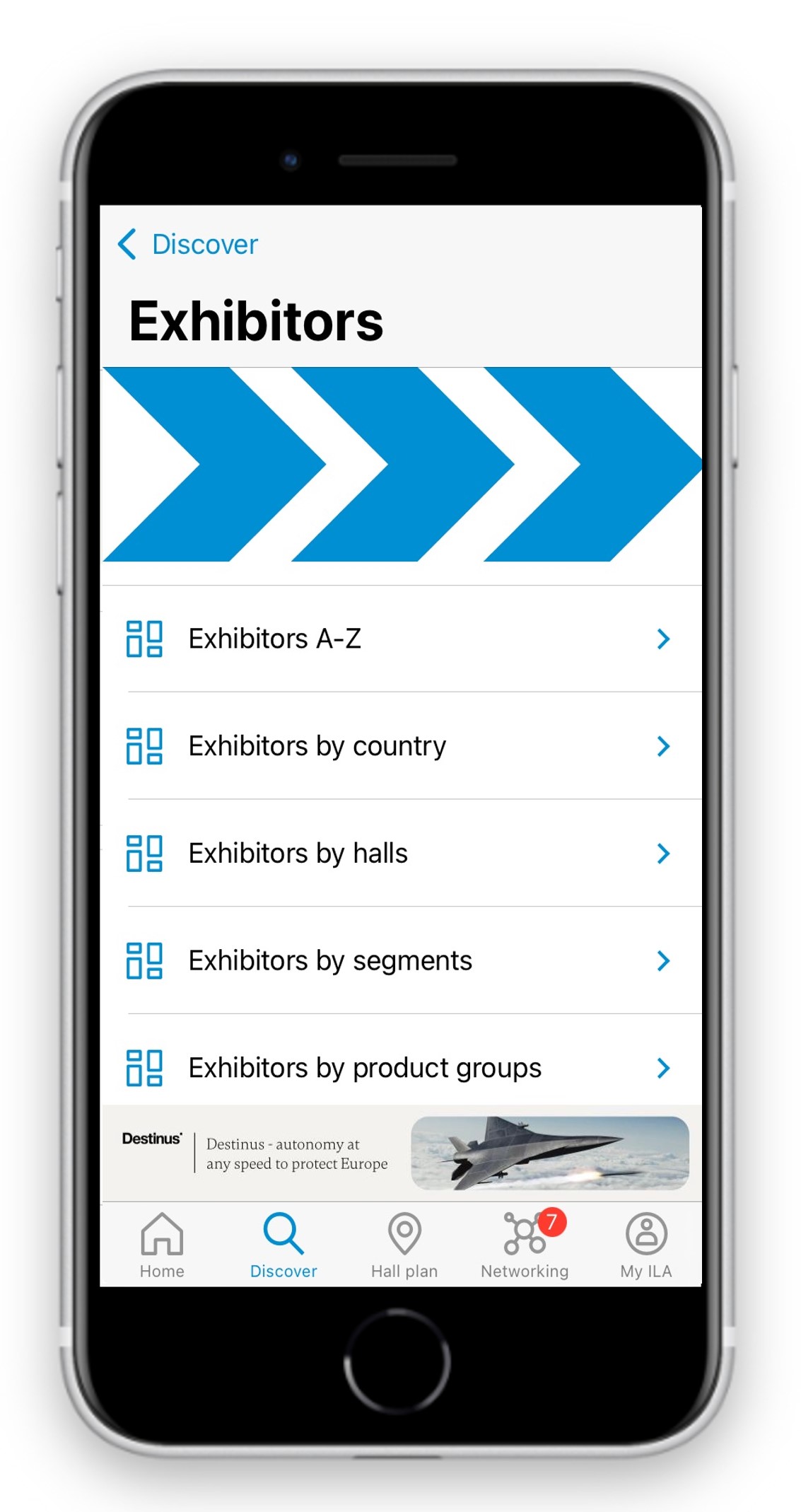Browse Exhibitors by halls
This screenshot has height=1512, width=801.
(x=400, y=854)
